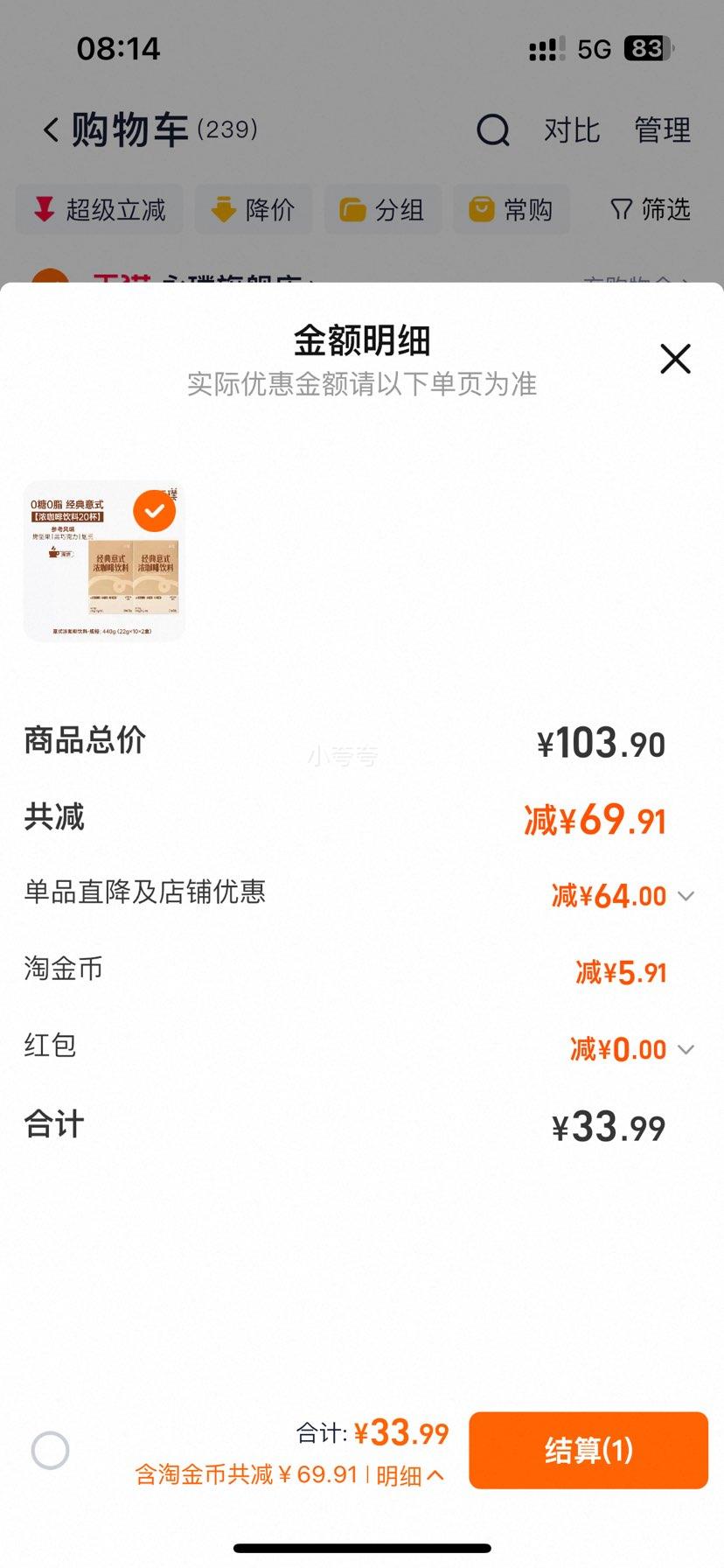Tap the 结算(1) checkout button

pos(588,1450)
